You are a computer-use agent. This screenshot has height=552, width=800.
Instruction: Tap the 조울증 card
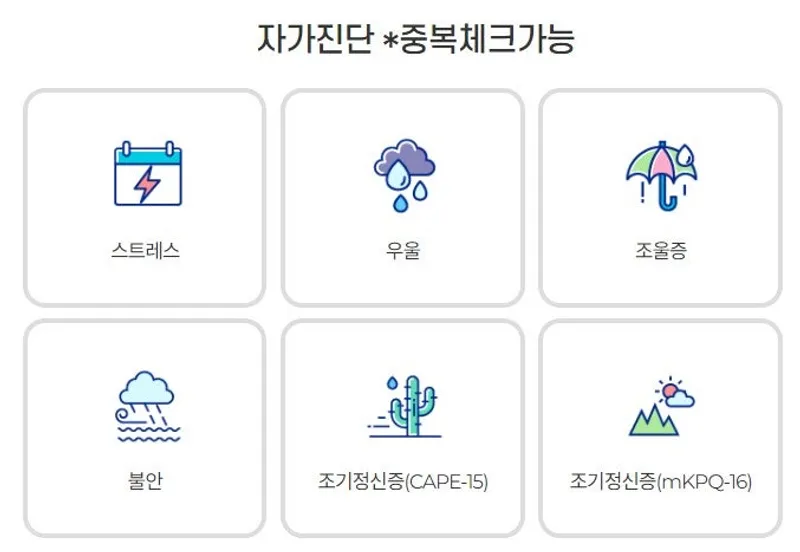click(660, 198)
